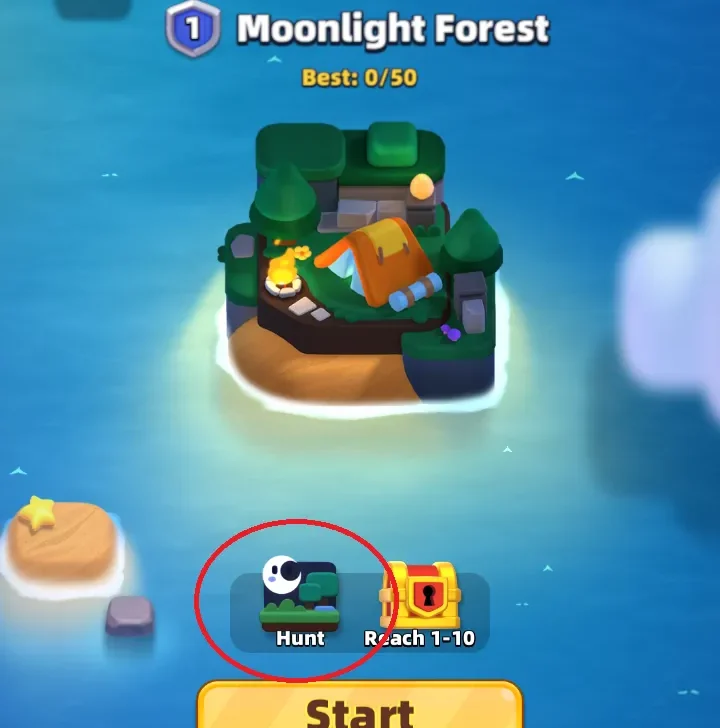
Task: Open the Hunt mode tile
Action: pyautogui.click(x=300, y=597)
